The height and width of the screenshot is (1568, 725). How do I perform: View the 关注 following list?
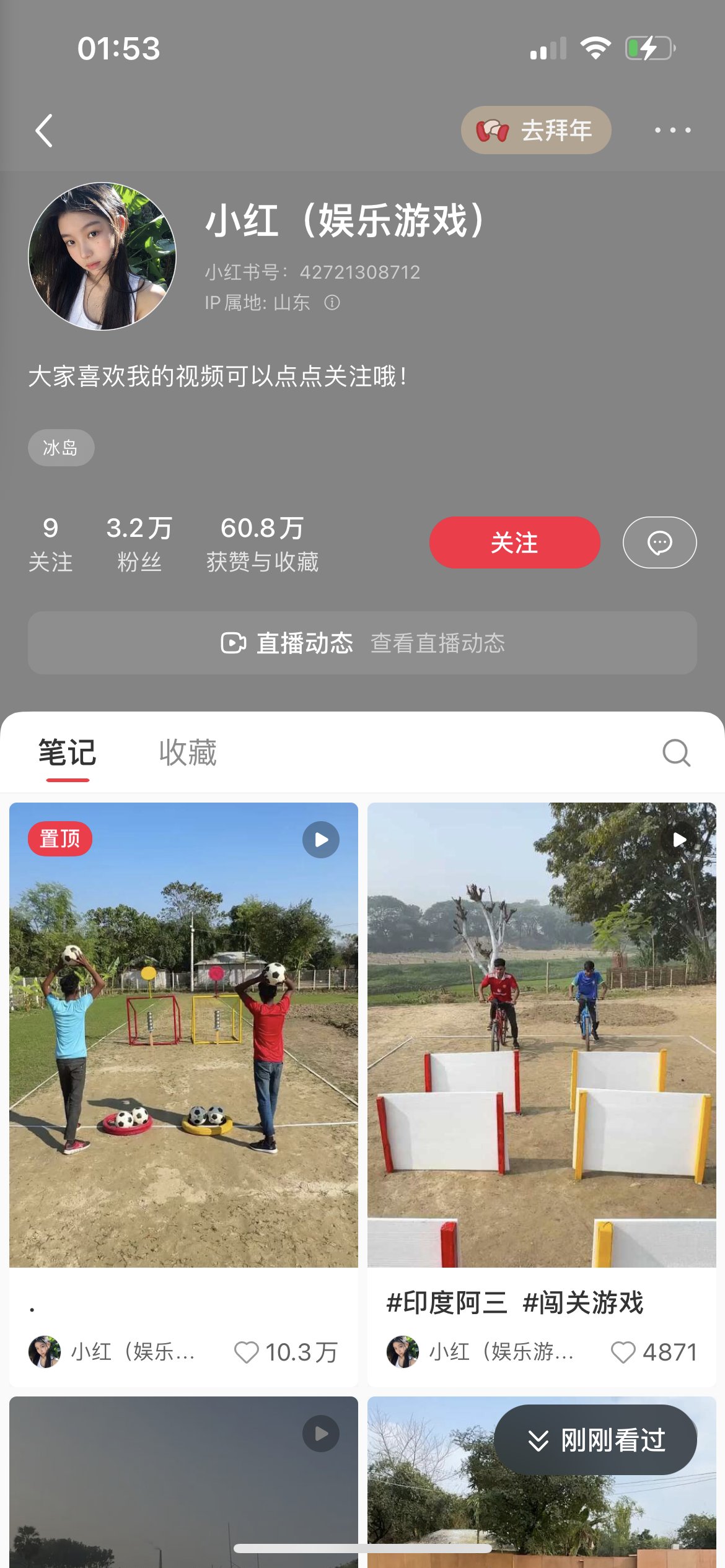click(50, 544)
